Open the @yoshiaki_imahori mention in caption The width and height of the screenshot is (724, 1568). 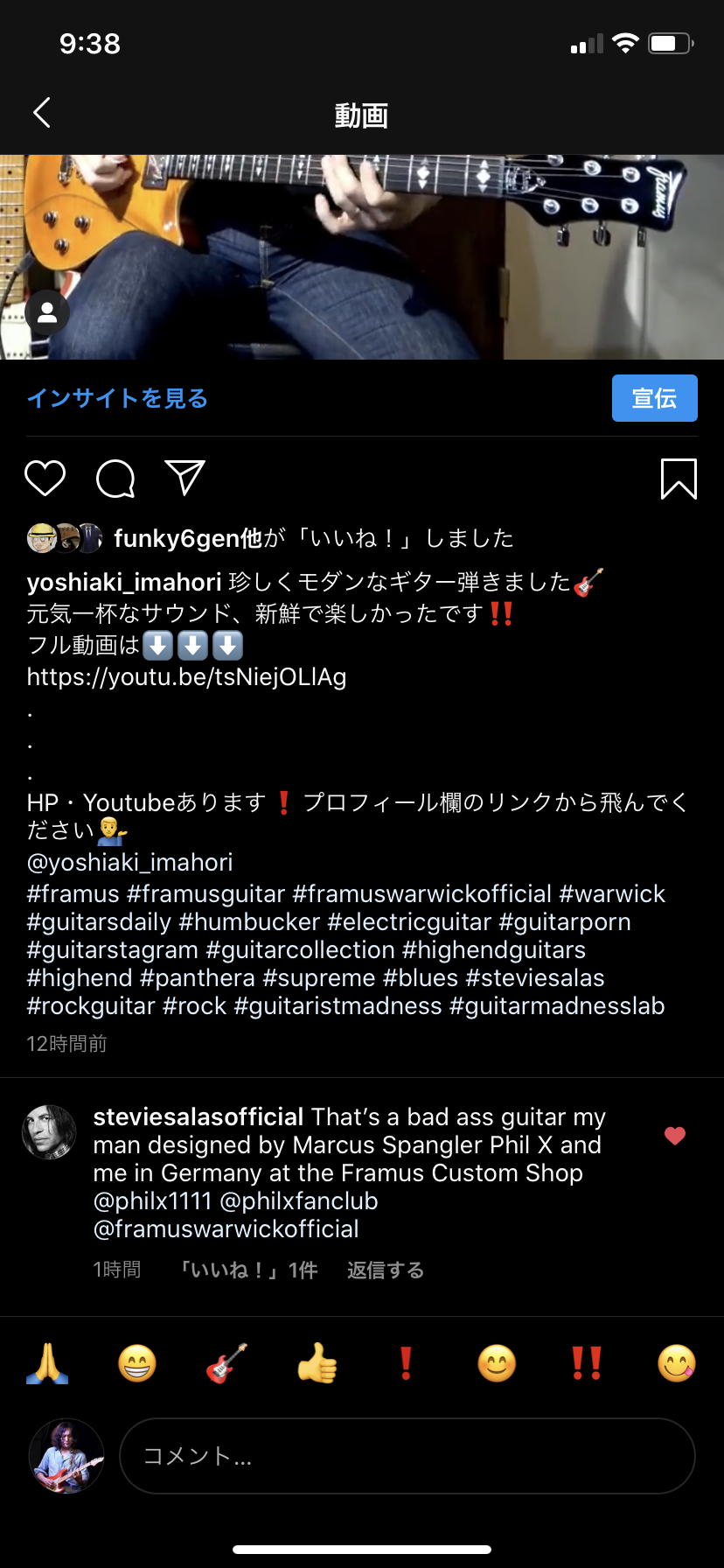click(x=129, y=863)
